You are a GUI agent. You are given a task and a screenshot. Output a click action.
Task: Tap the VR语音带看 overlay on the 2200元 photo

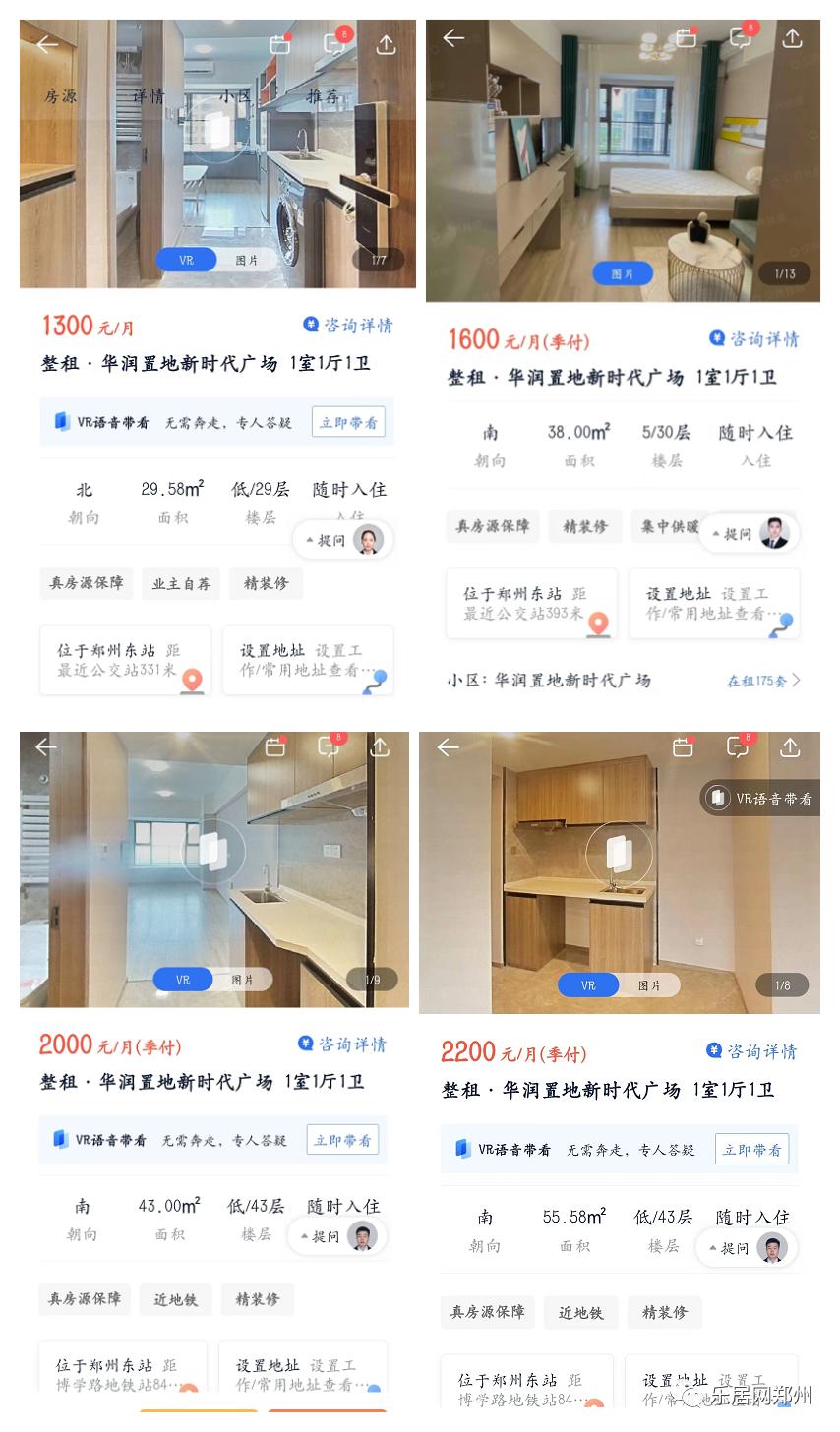[759, 798]
